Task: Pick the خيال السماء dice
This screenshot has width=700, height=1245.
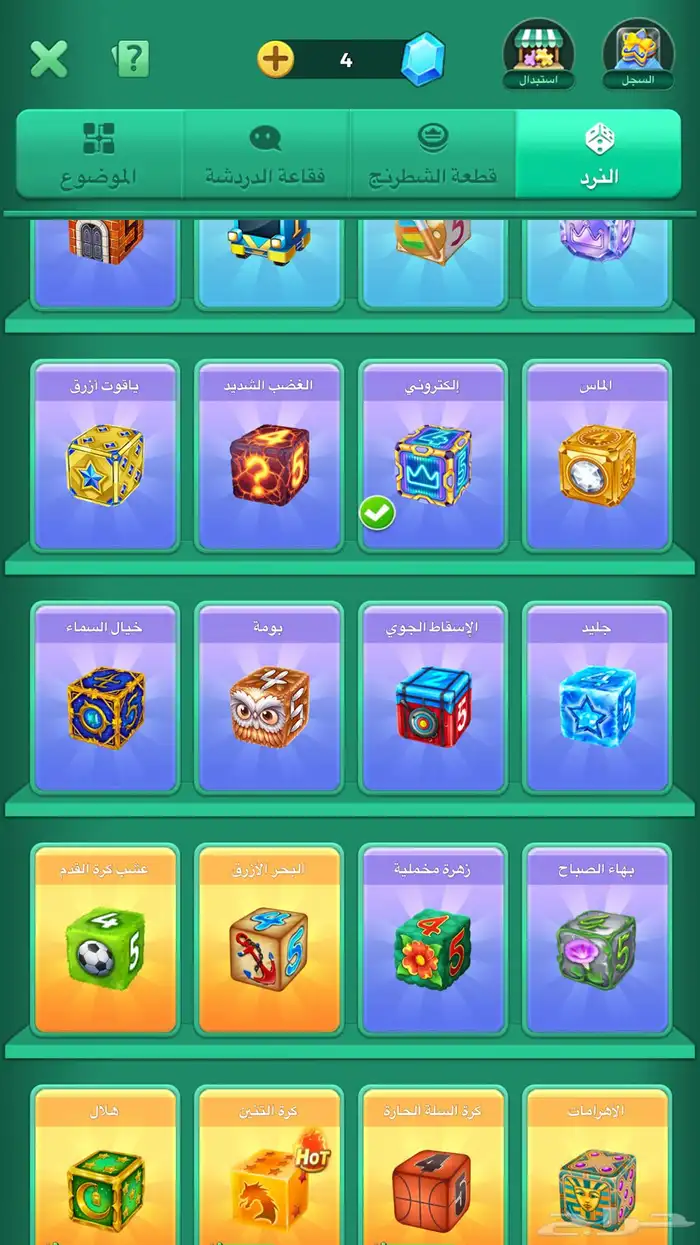Action: [x=105, y=700]
